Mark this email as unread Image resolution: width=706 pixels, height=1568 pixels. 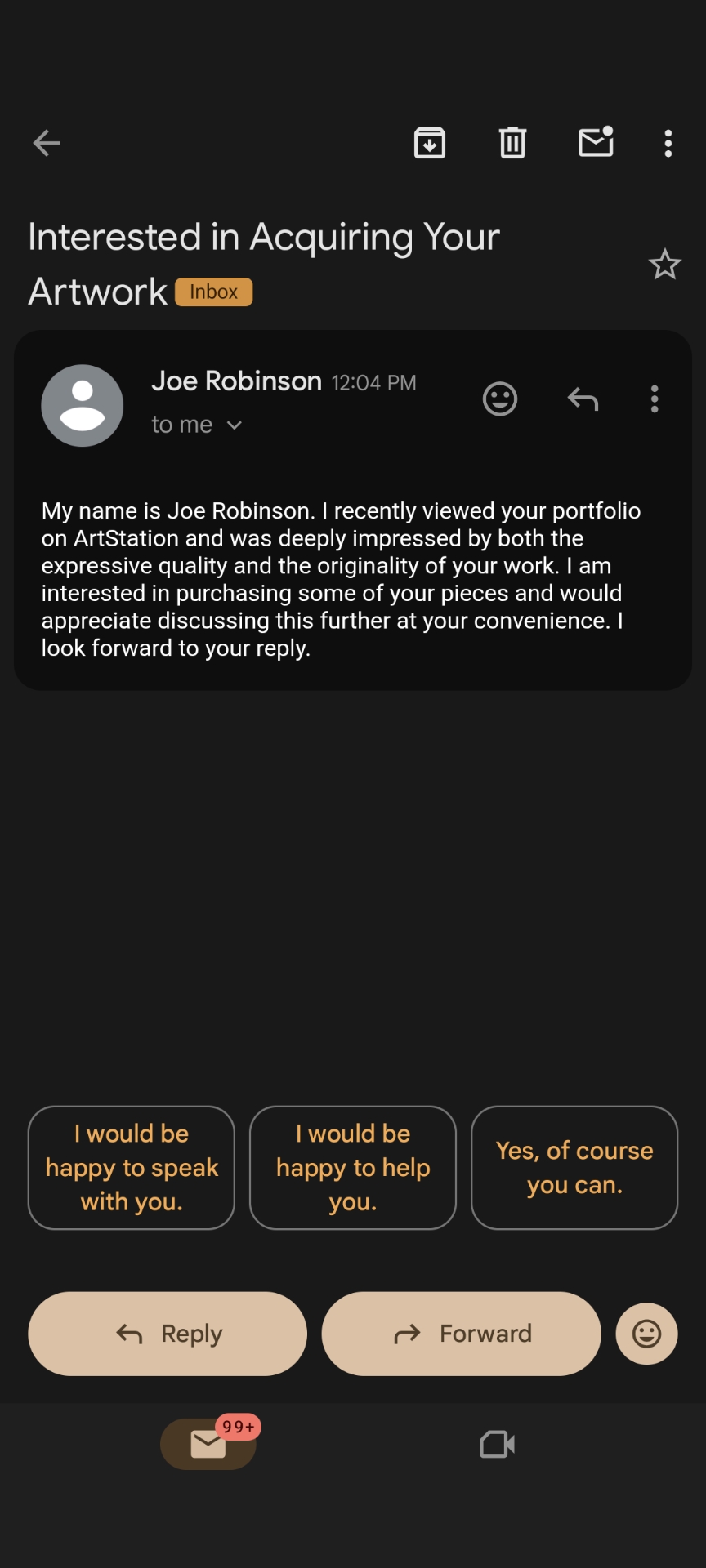[596, 142]
